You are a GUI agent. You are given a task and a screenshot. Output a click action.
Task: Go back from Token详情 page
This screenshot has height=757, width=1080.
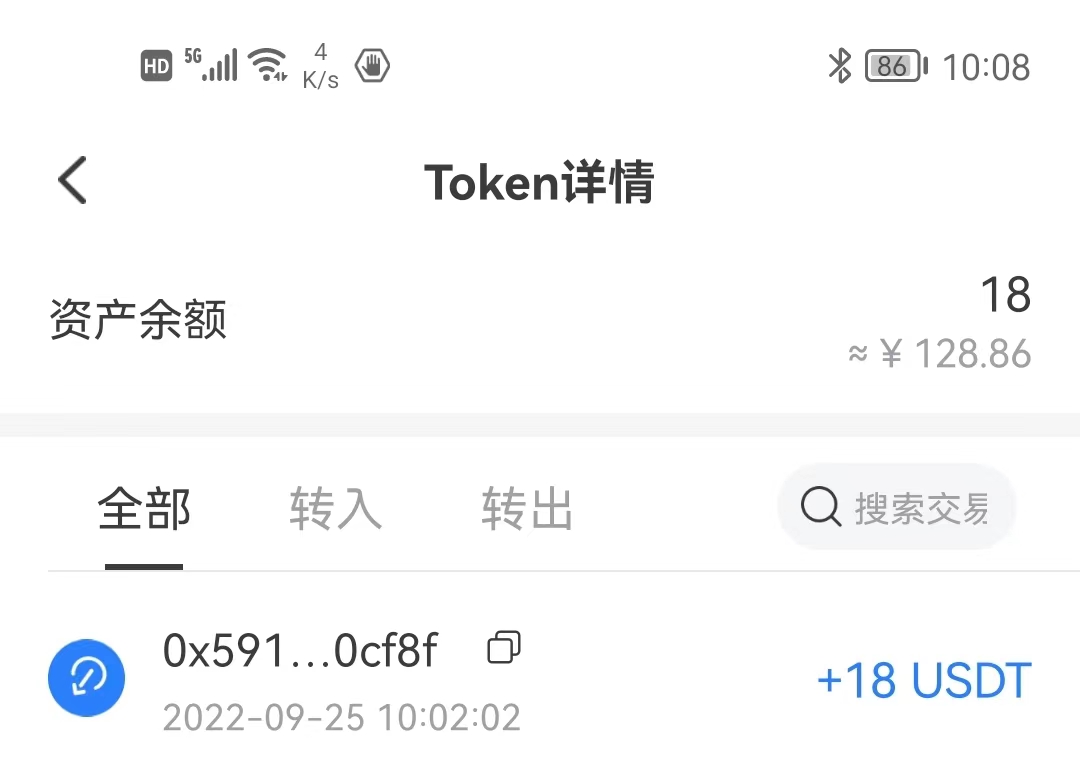[73, 181]
